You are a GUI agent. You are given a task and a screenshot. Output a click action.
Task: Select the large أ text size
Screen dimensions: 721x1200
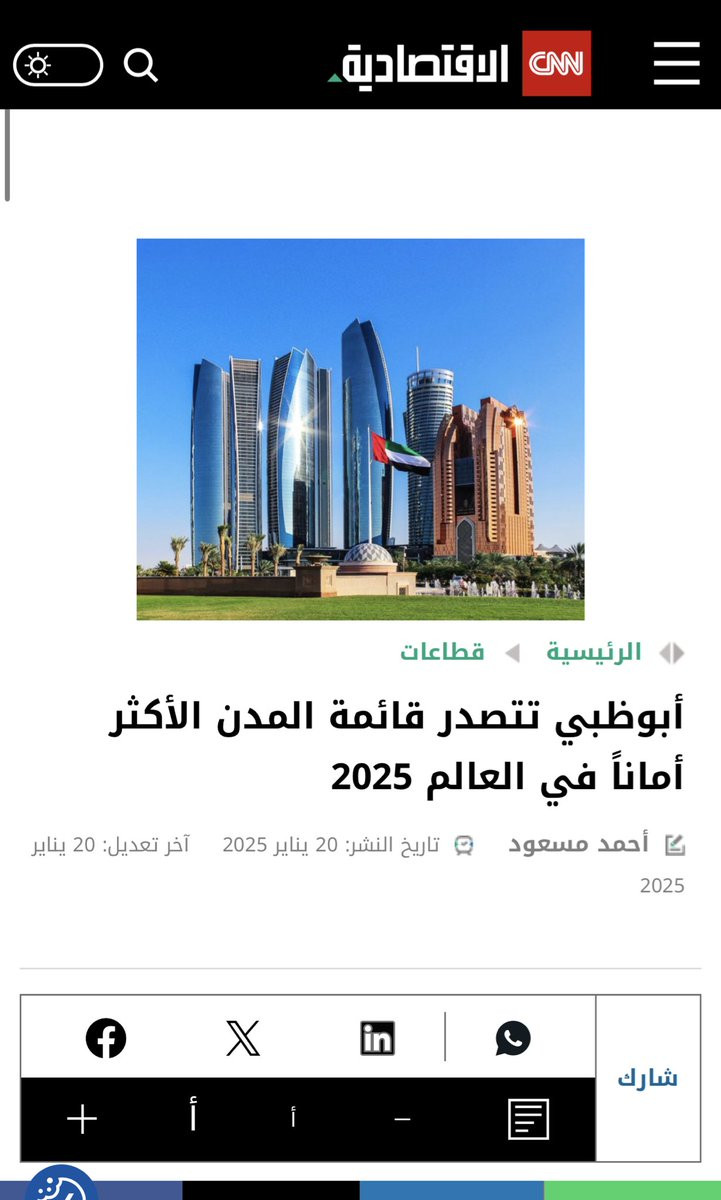[x=193, y=1117]
